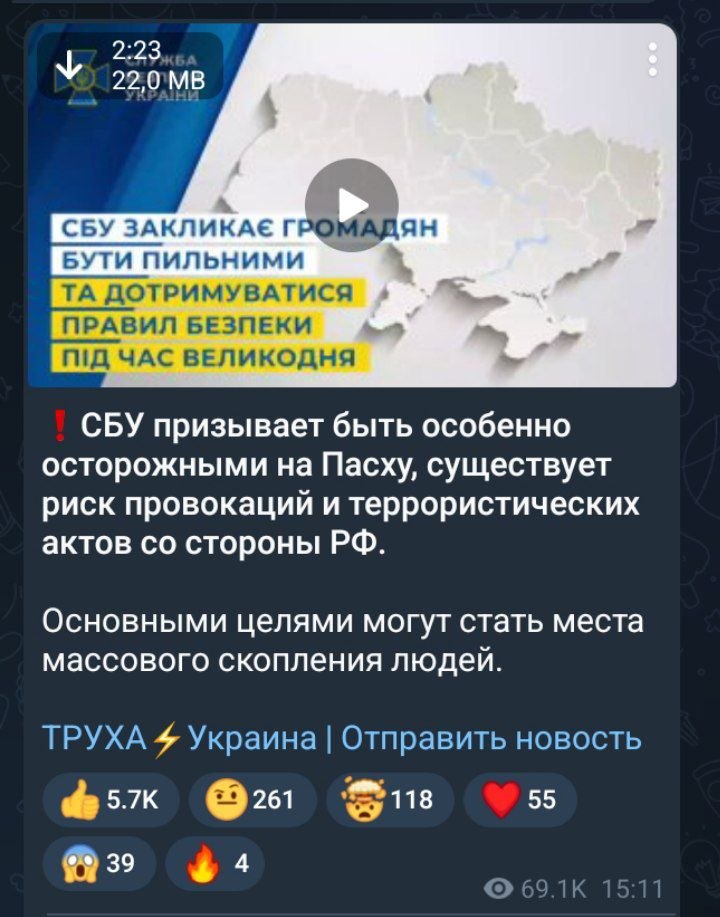Viewport: 720px width, 917px height.
Task: Open the video's three-dot overflow menu
Action: [x=652, y=60]
